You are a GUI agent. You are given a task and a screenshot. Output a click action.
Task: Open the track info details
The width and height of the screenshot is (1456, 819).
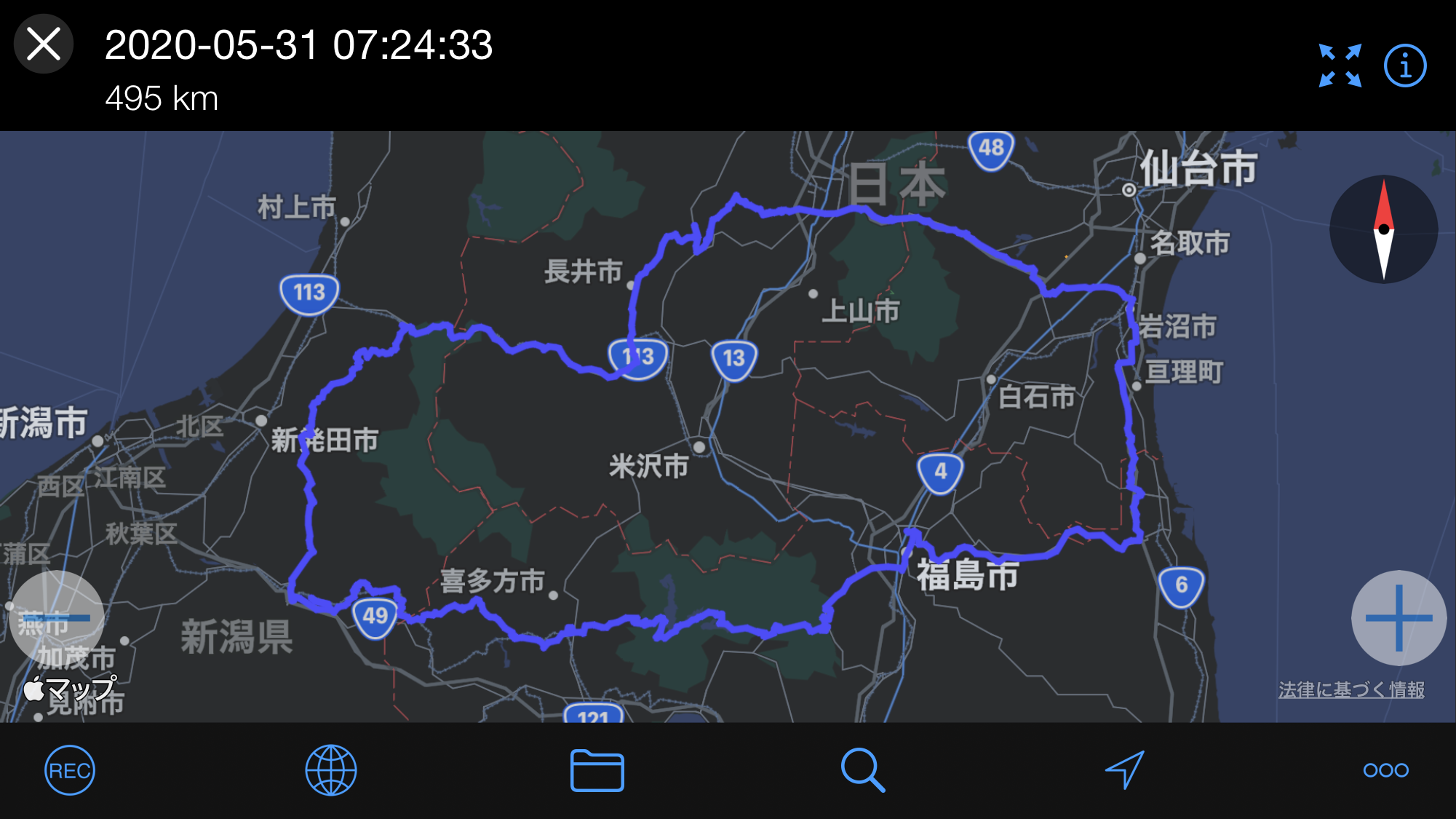pos(1404,66)
